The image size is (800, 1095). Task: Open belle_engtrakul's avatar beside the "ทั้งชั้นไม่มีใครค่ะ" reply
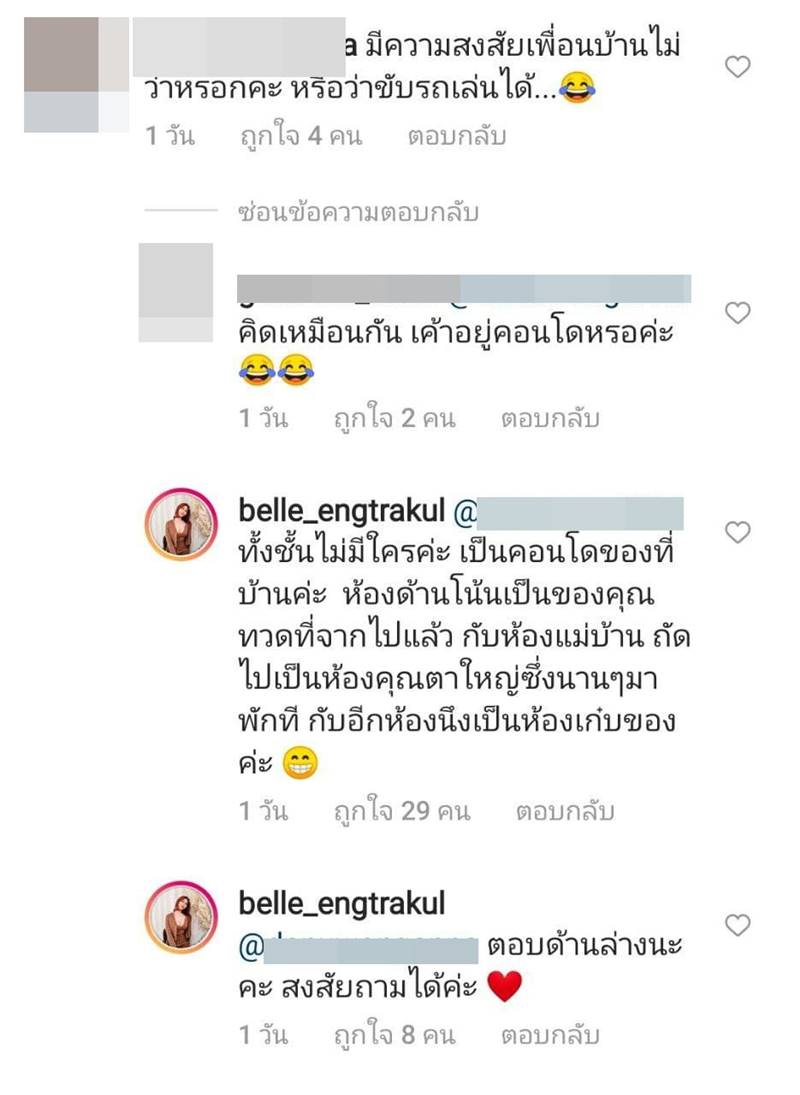pyautogui.click(x=181, y=525)
